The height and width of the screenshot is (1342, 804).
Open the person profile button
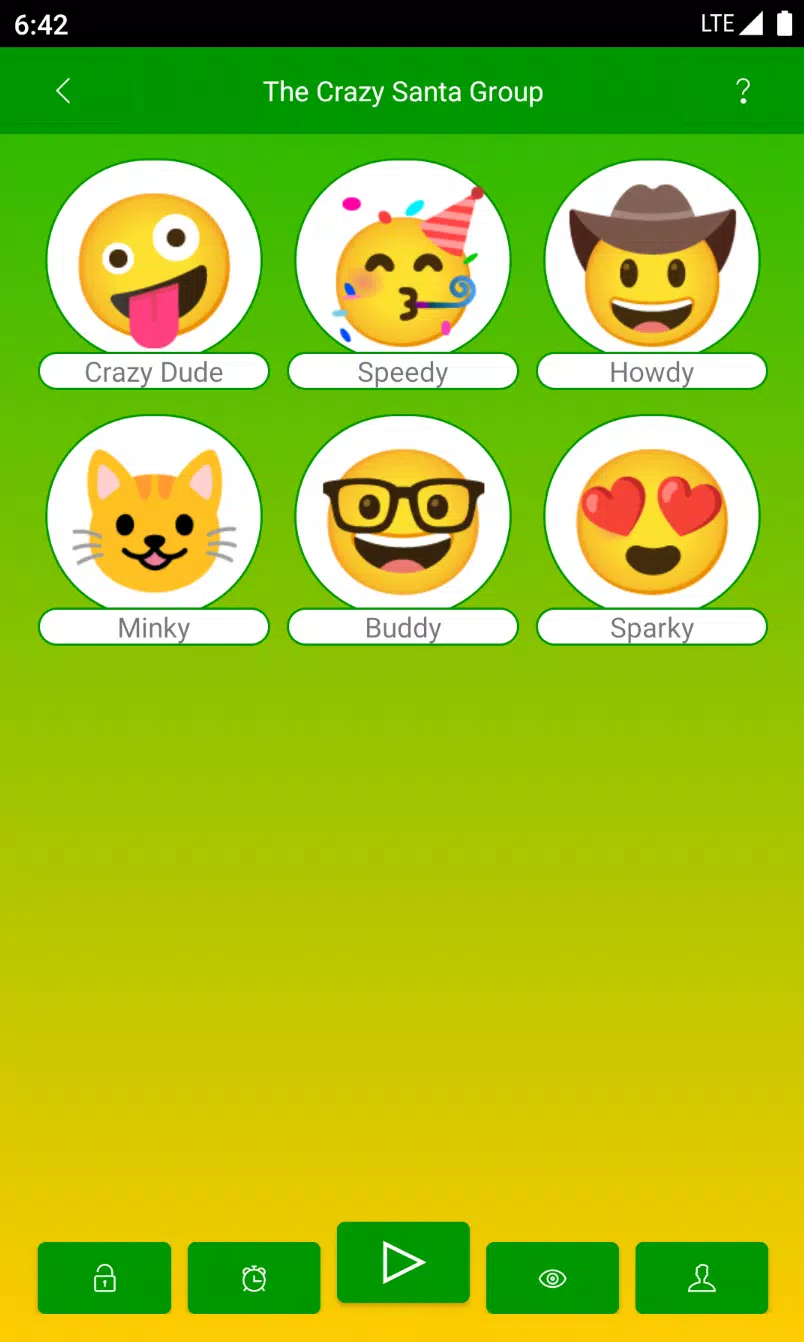tap(702, 1278)
